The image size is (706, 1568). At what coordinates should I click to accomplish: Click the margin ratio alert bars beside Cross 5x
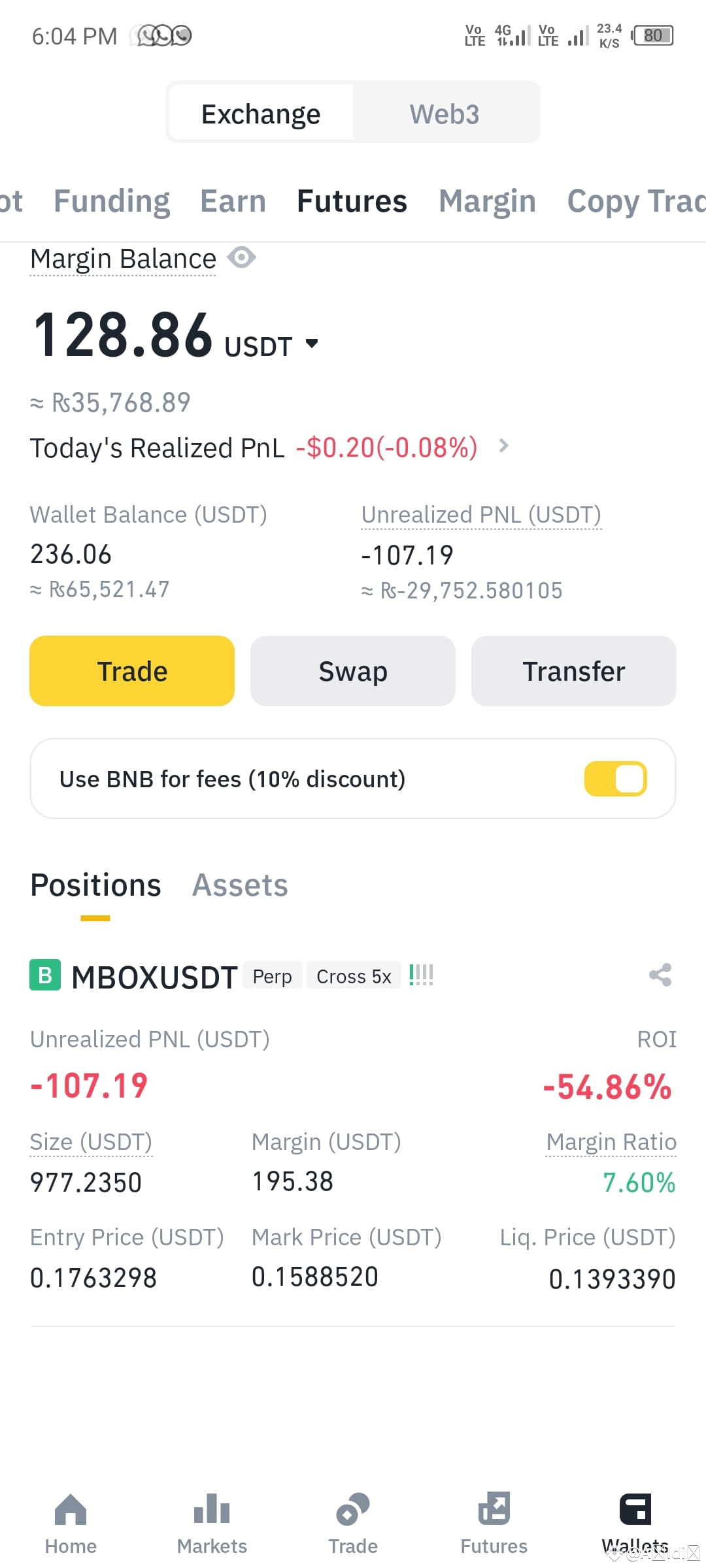pos(420,975)
